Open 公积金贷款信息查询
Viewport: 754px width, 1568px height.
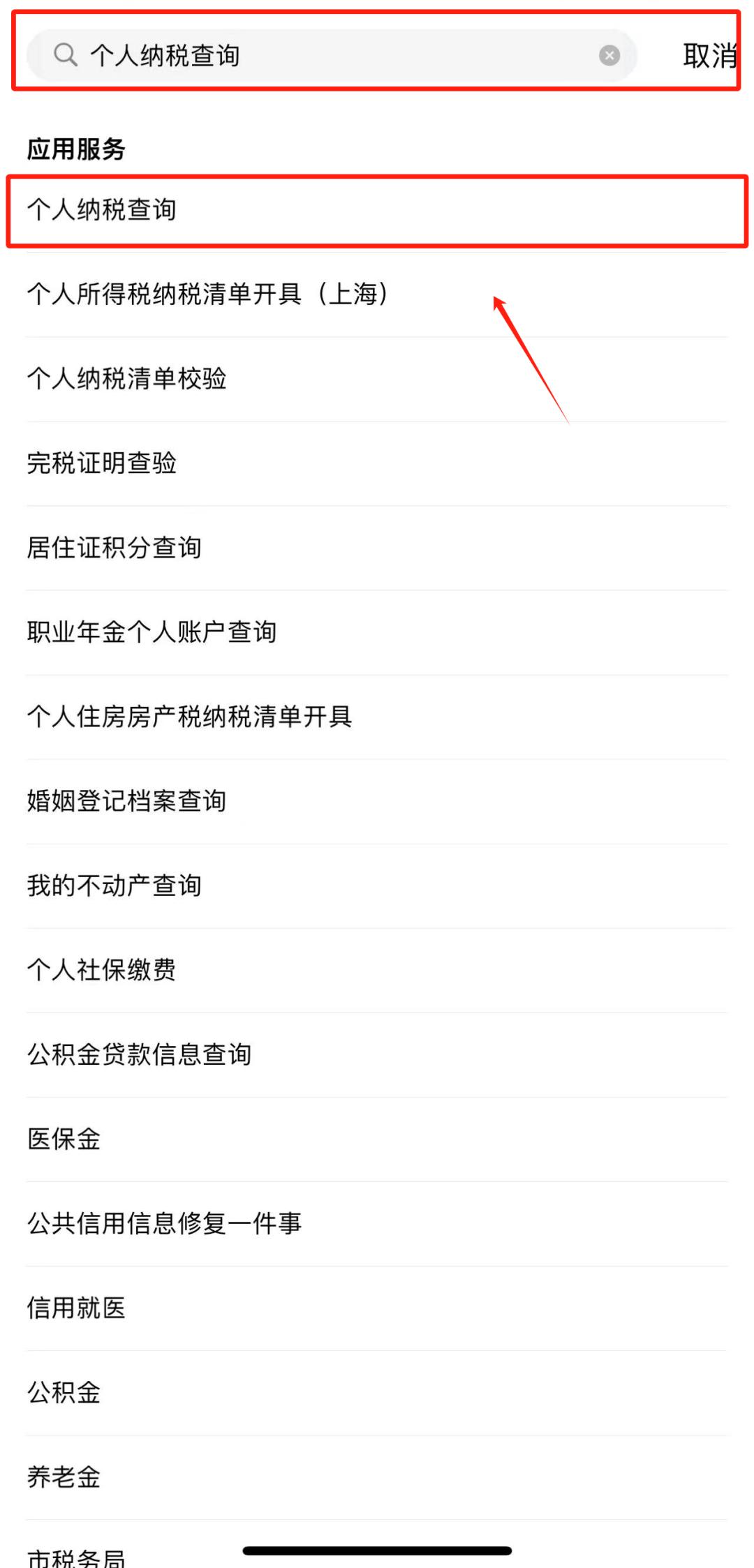point(140,1054)
